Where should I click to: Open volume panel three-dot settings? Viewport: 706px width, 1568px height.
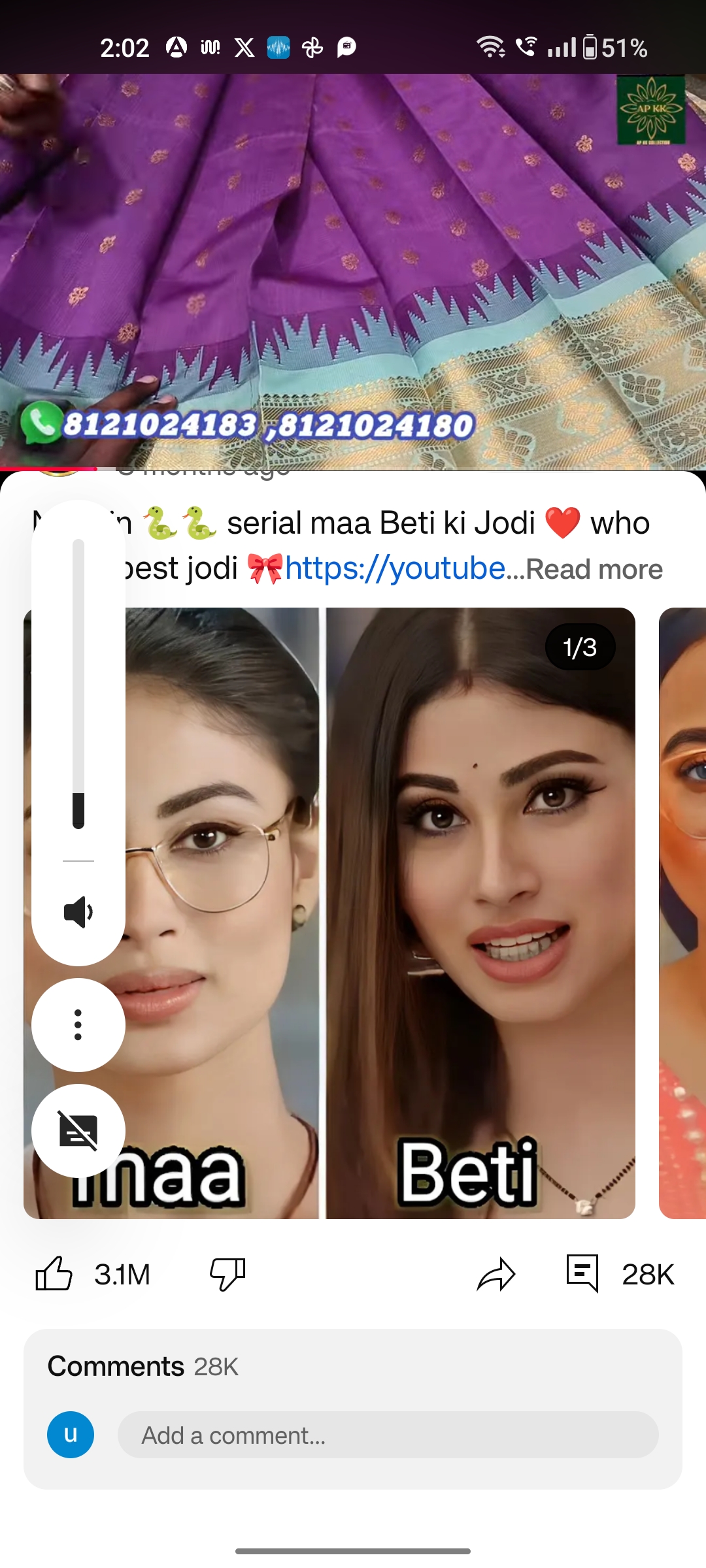click(78, 1024)
